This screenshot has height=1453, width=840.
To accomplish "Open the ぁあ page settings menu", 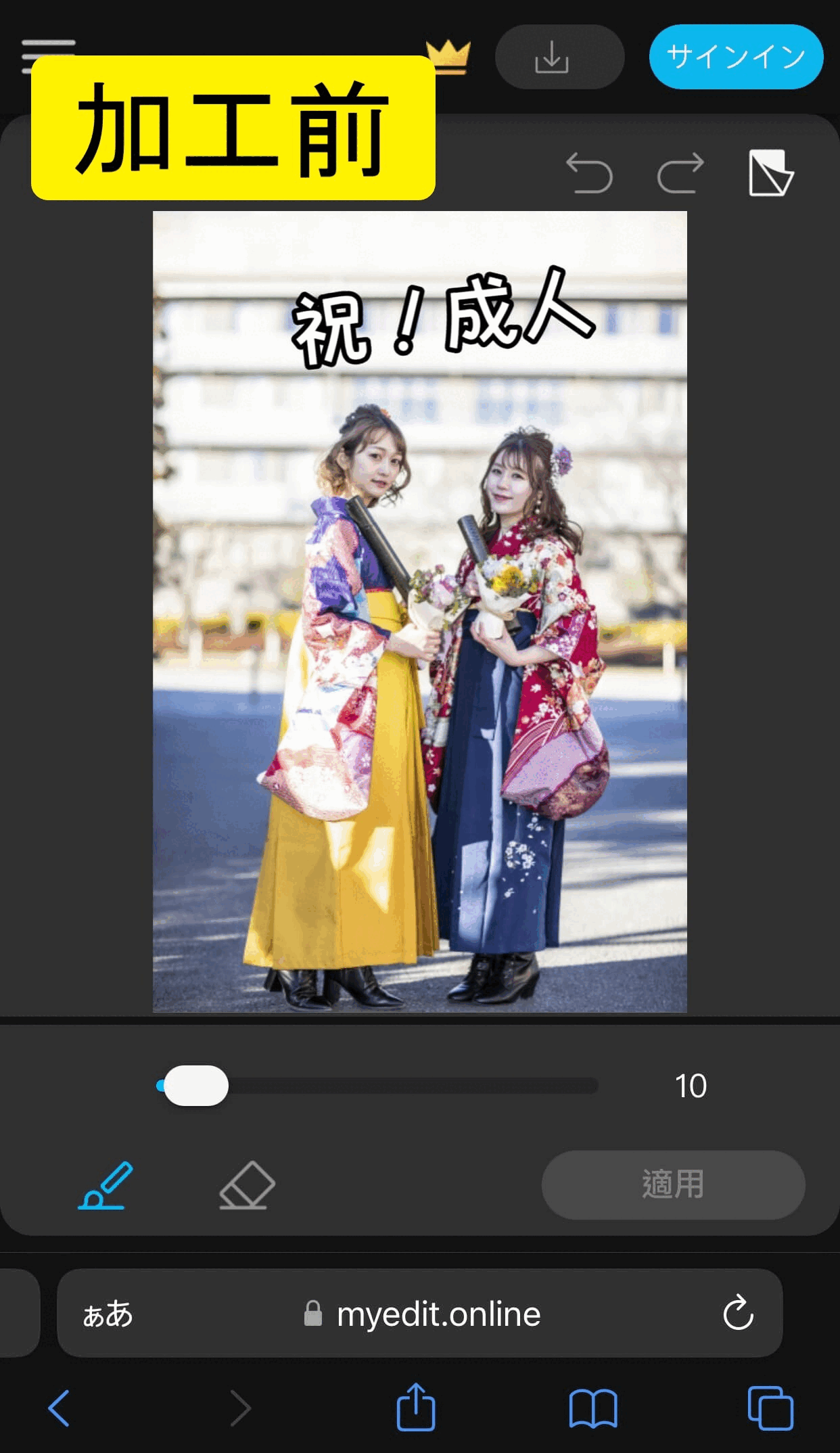I will pyautogui.click(x=108, y=1314).
